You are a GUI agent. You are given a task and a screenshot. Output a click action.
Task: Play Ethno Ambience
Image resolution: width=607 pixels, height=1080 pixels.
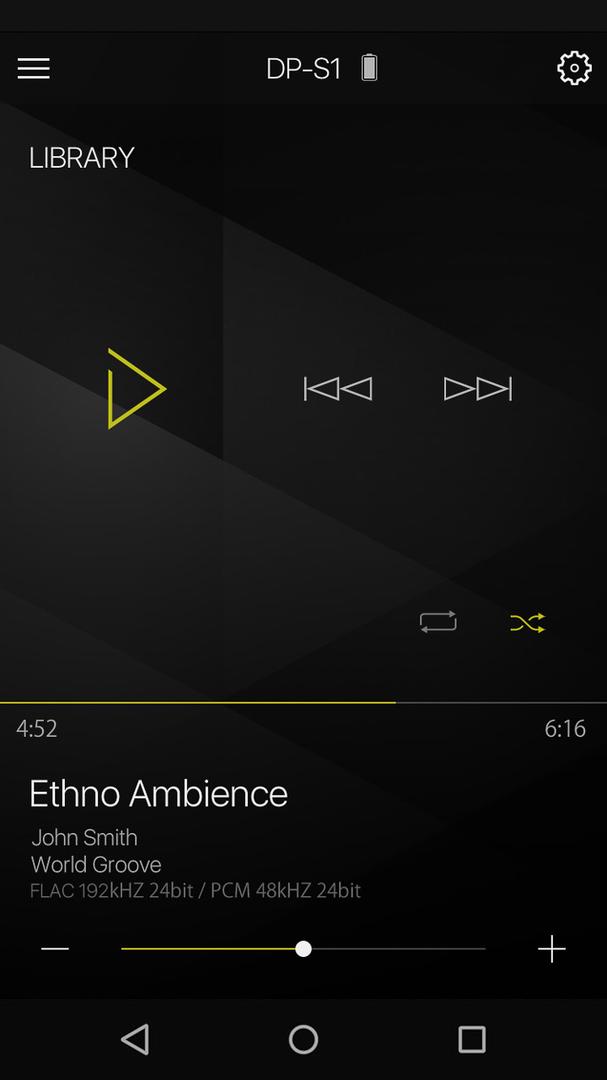(136, 388)
